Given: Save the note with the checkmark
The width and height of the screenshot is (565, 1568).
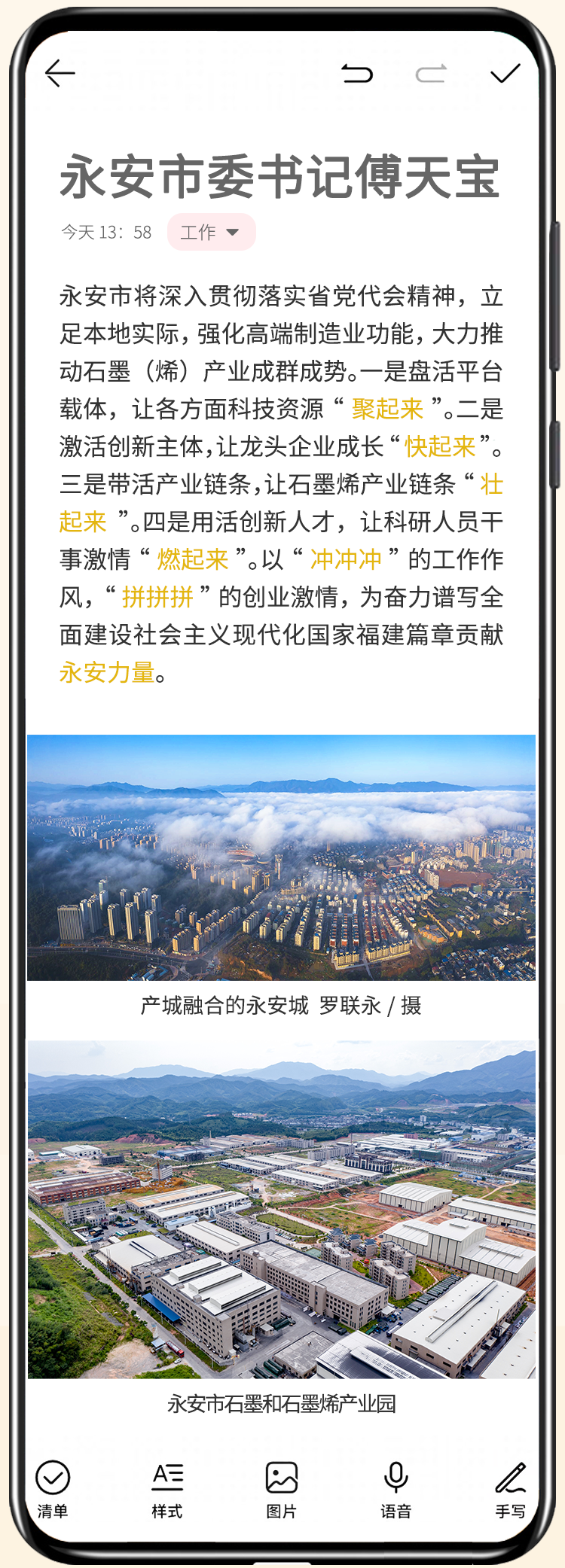Looking at the screenshot, I should (505, 74).
